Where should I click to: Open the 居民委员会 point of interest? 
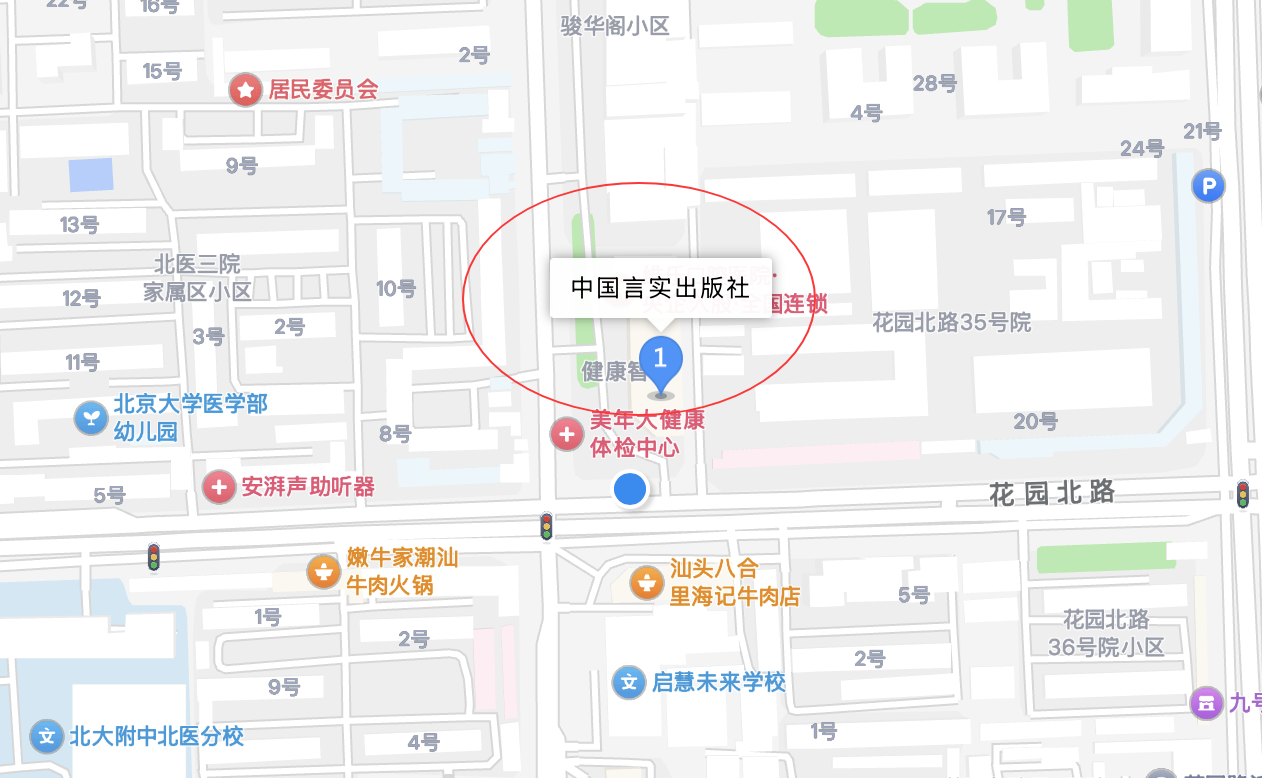point(245,90)
